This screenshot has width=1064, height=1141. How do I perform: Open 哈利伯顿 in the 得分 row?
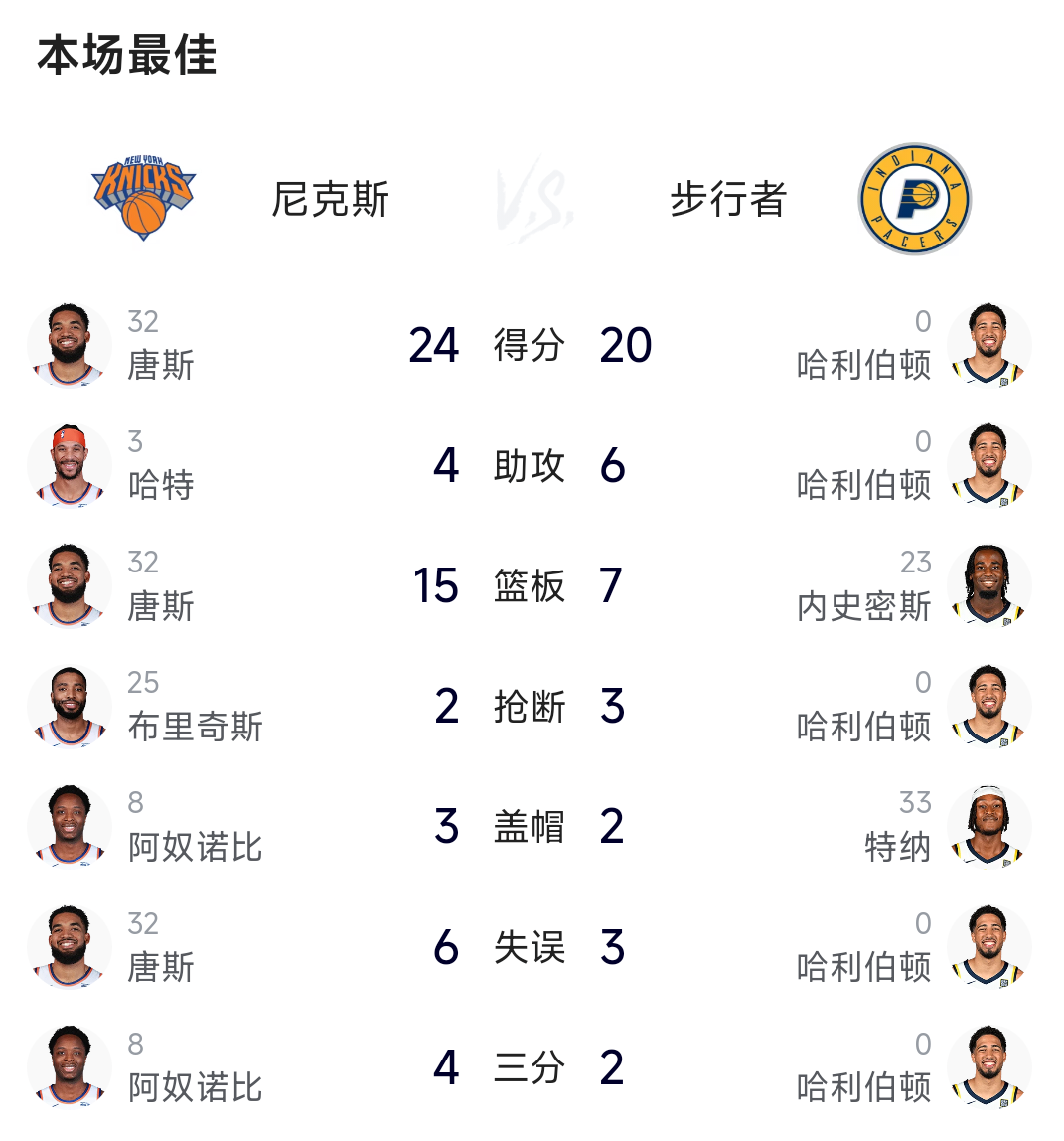(863, 366)
